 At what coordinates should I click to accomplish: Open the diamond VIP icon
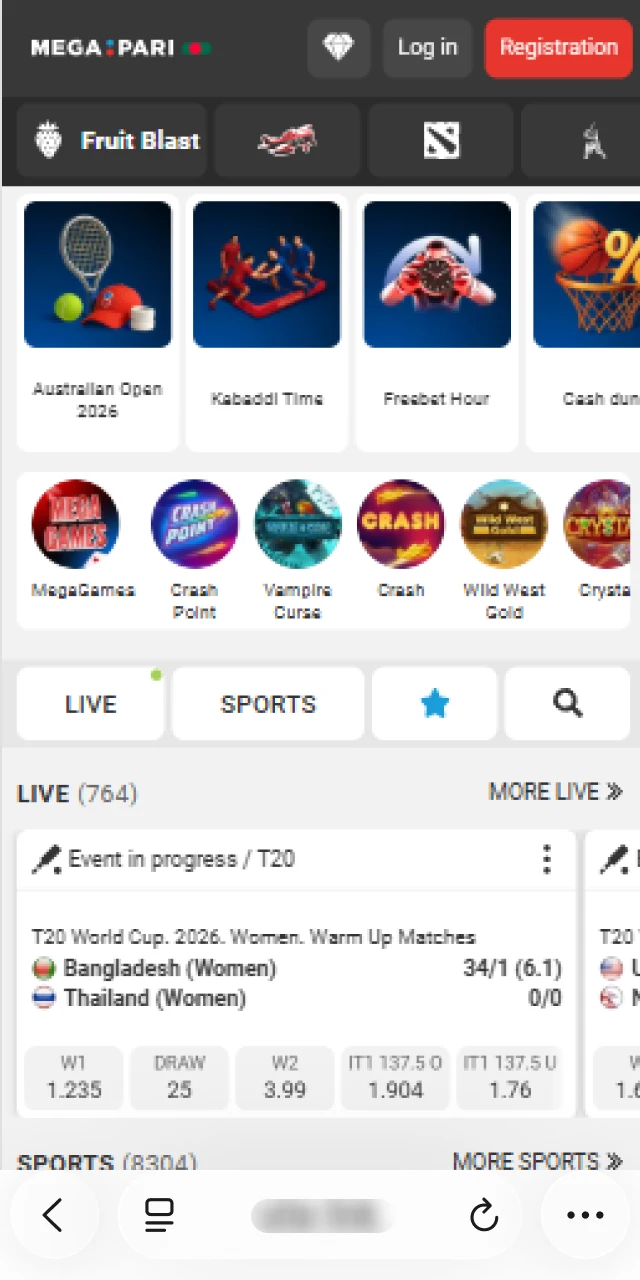pos(338,48)
